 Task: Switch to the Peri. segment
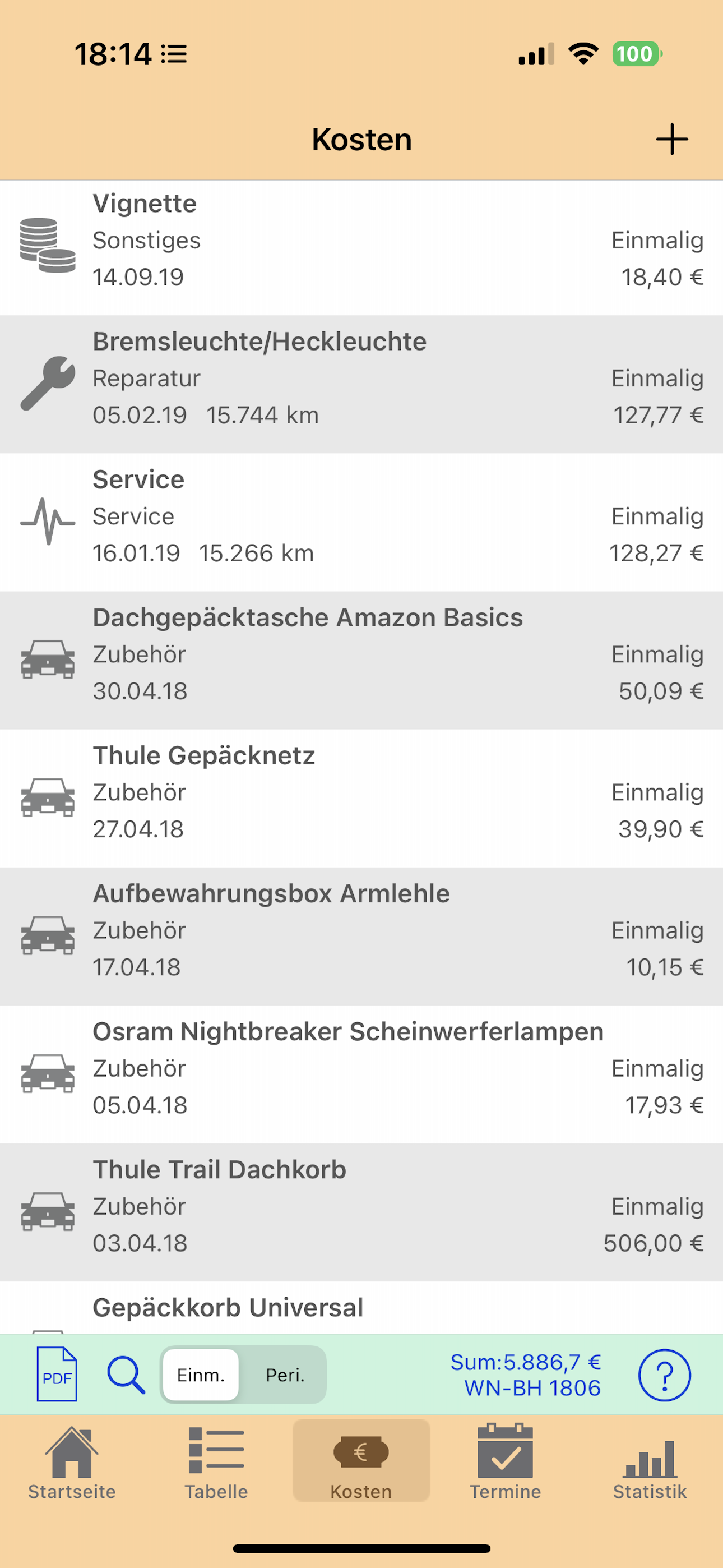pos(285,1375)
